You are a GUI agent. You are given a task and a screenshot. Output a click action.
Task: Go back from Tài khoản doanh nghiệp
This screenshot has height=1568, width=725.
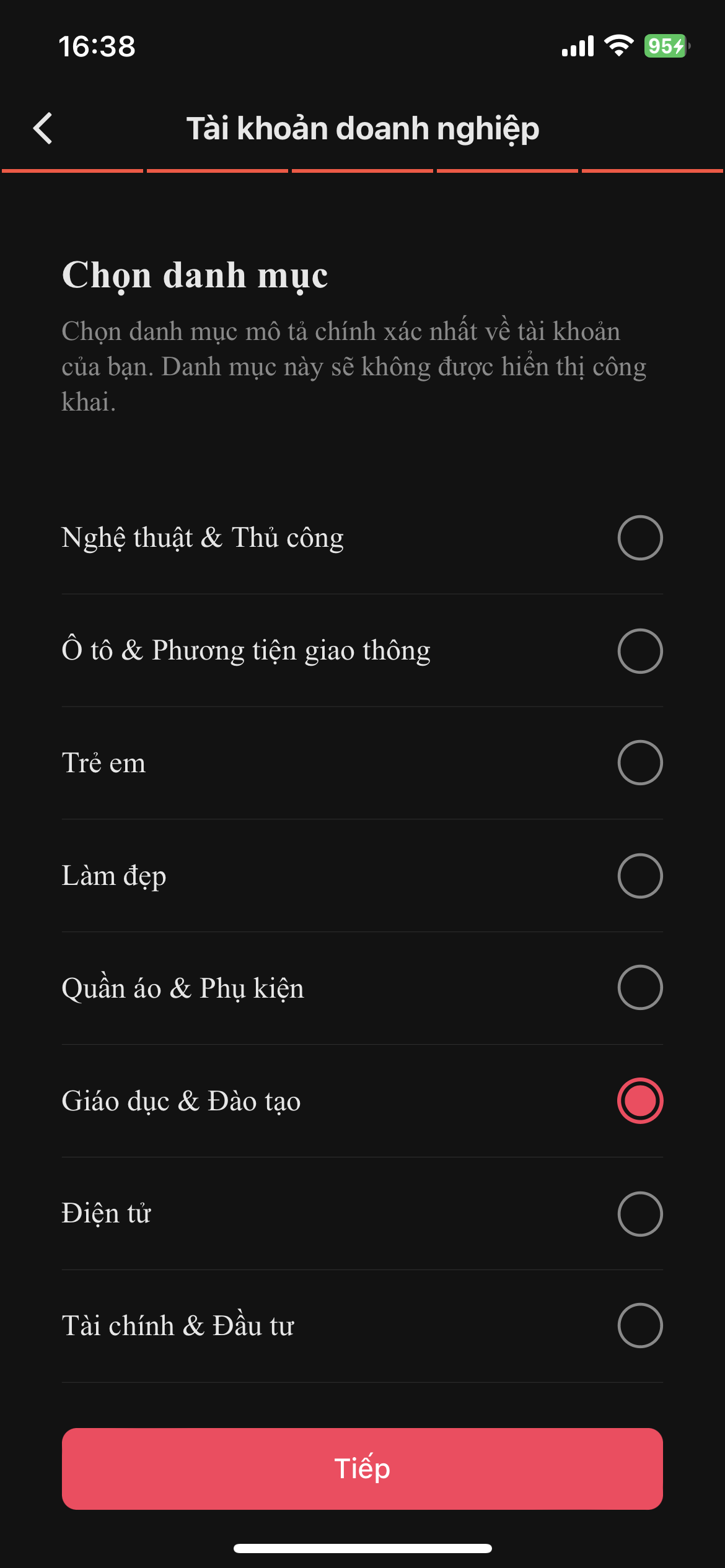pyautogui.click(x=43, y=128)
